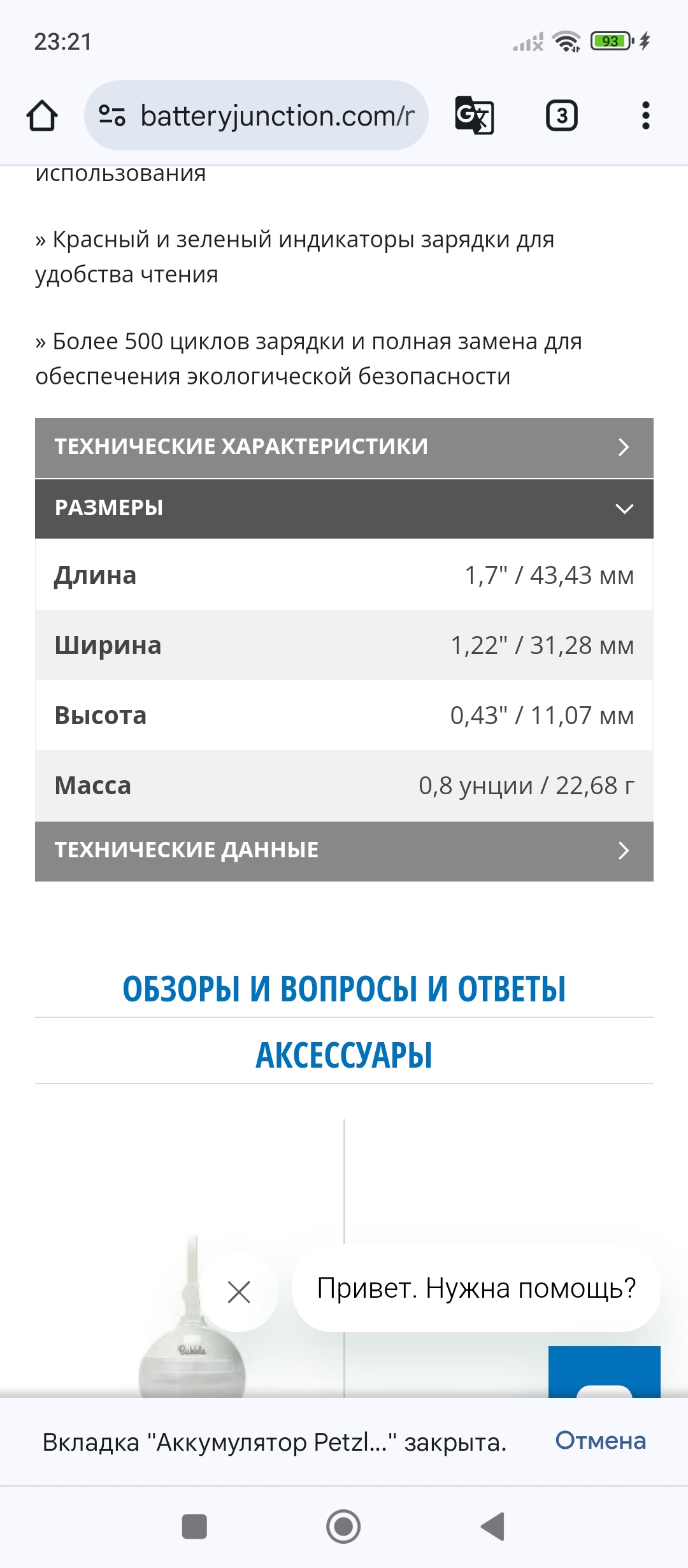Screen dimensions: 688x1568
Task: Open recent apps from navigation bar
Action: pos(194,1527)
